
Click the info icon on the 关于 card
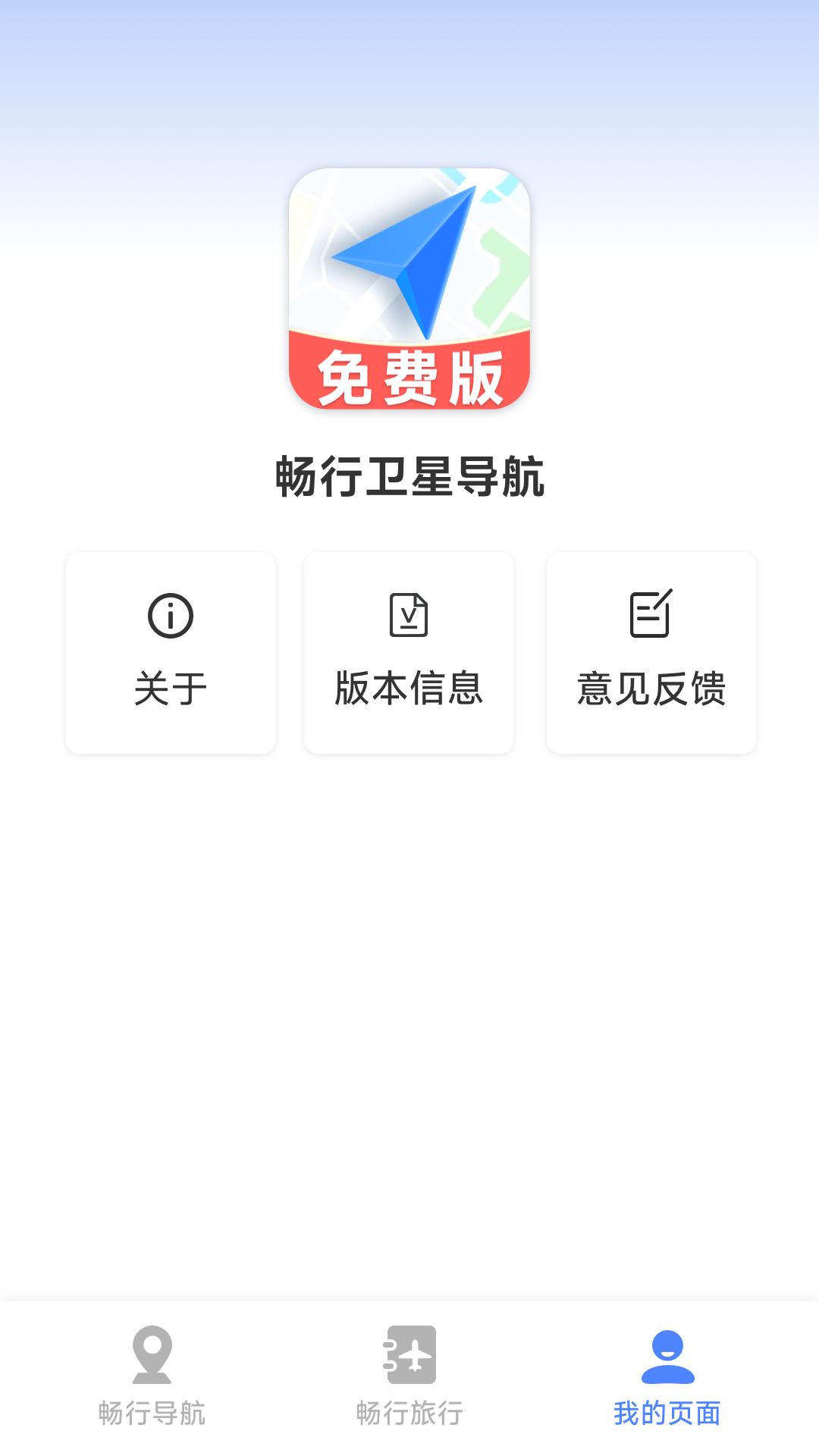(171, 616)
